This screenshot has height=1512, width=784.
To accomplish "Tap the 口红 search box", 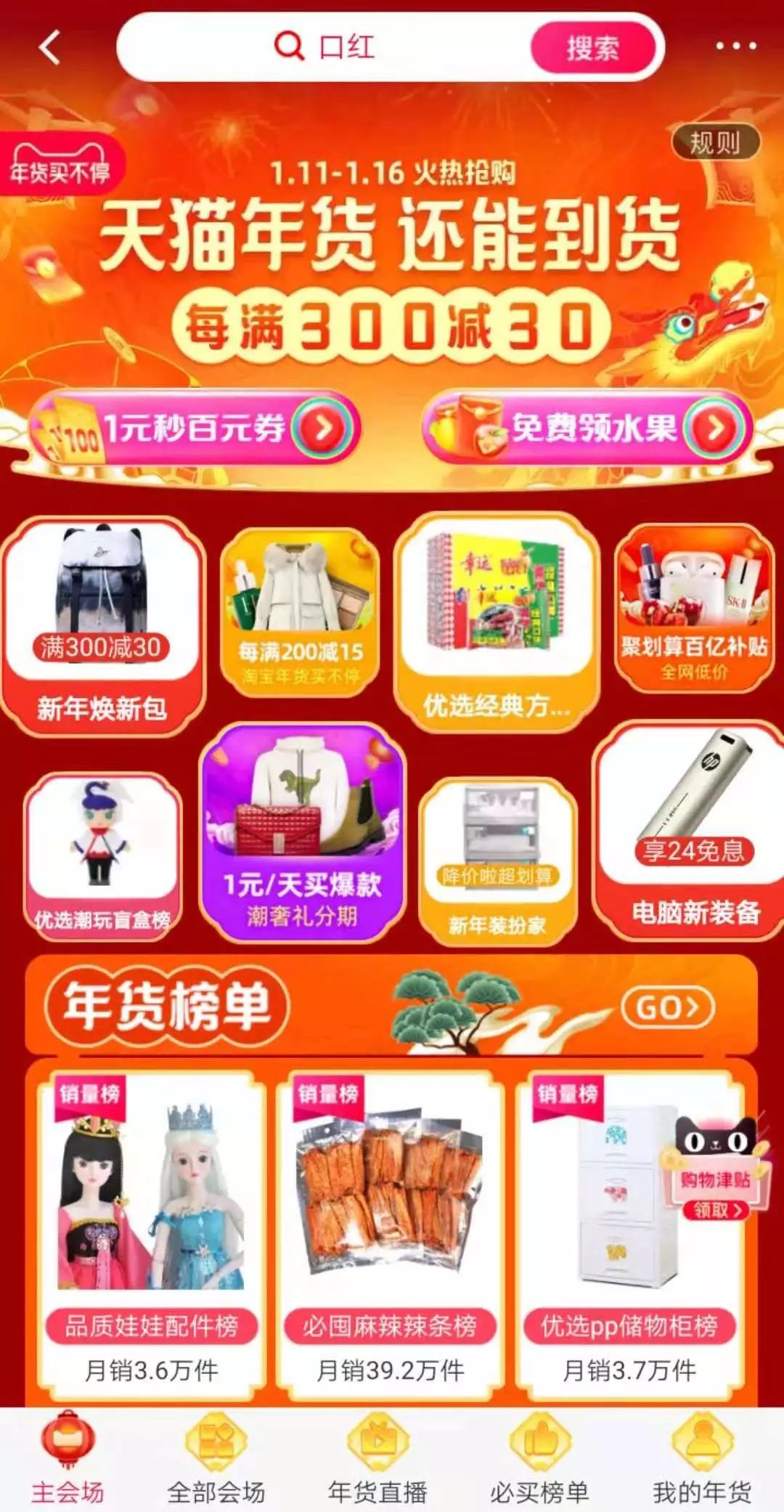I will click(324, 46).
